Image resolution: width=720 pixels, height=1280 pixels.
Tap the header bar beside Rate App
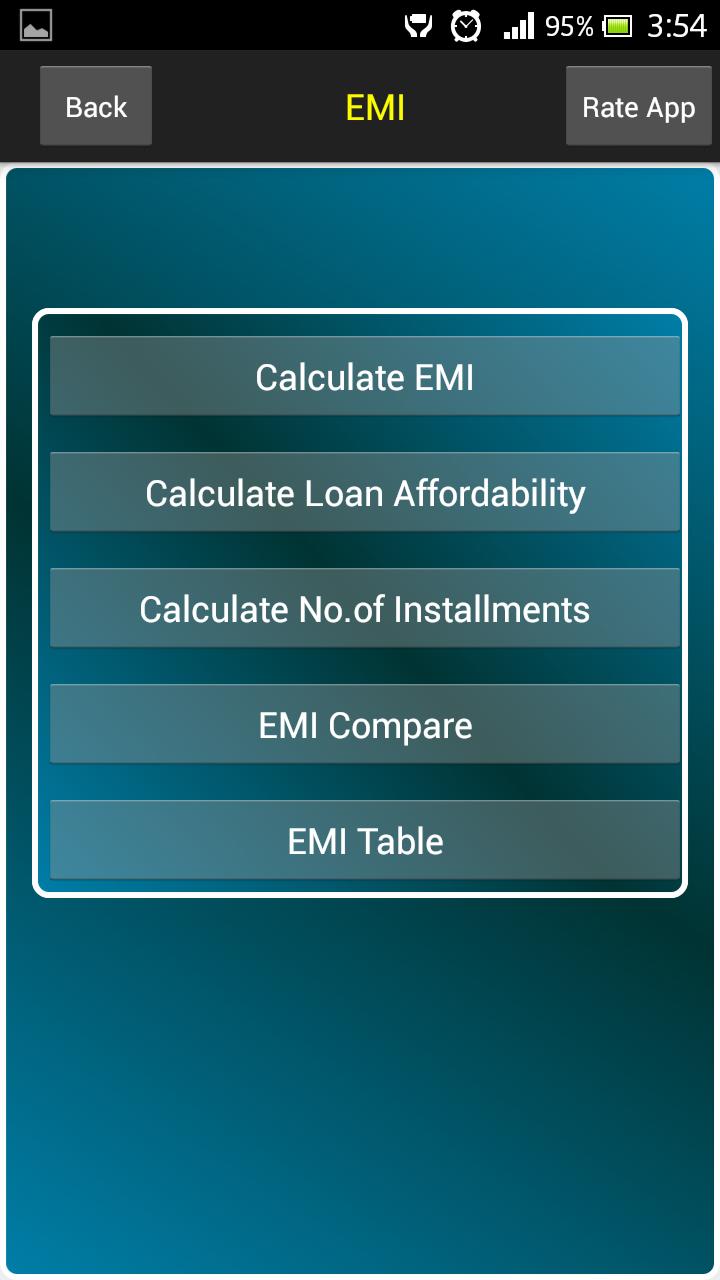[x=500, y=105]
